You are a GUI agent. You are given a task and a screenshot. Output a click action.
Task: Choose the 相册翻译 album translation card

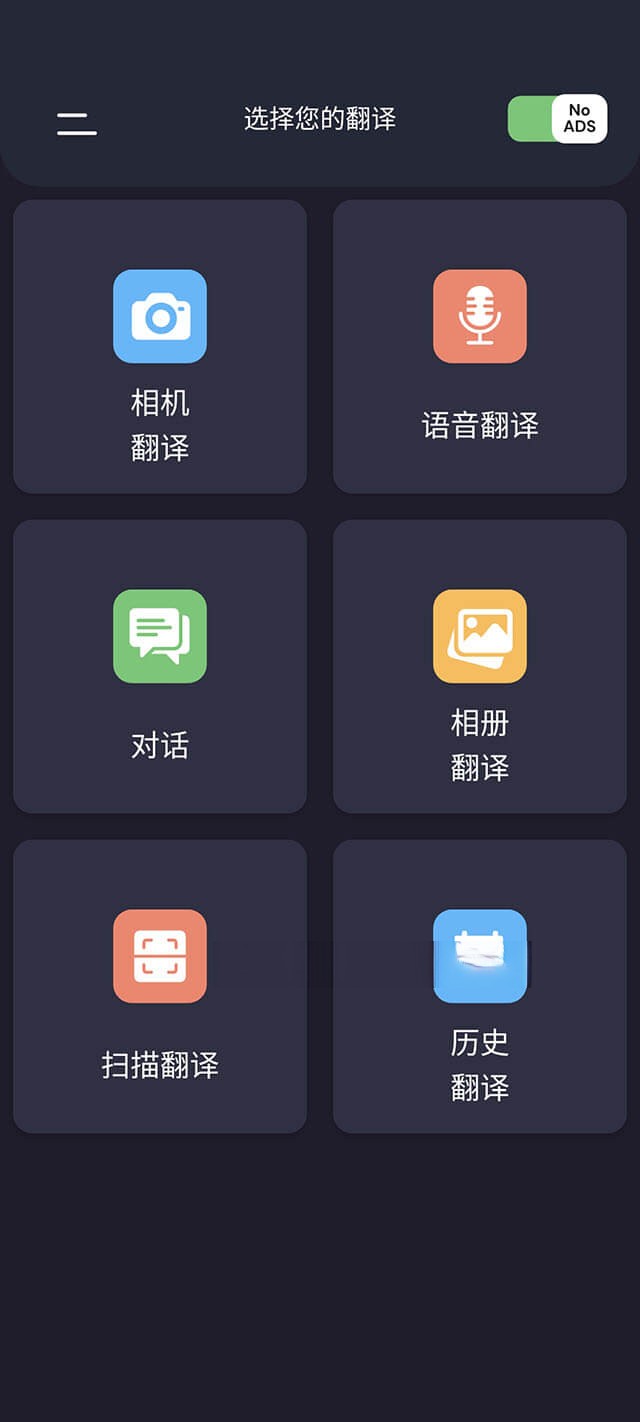pos(480,666)
